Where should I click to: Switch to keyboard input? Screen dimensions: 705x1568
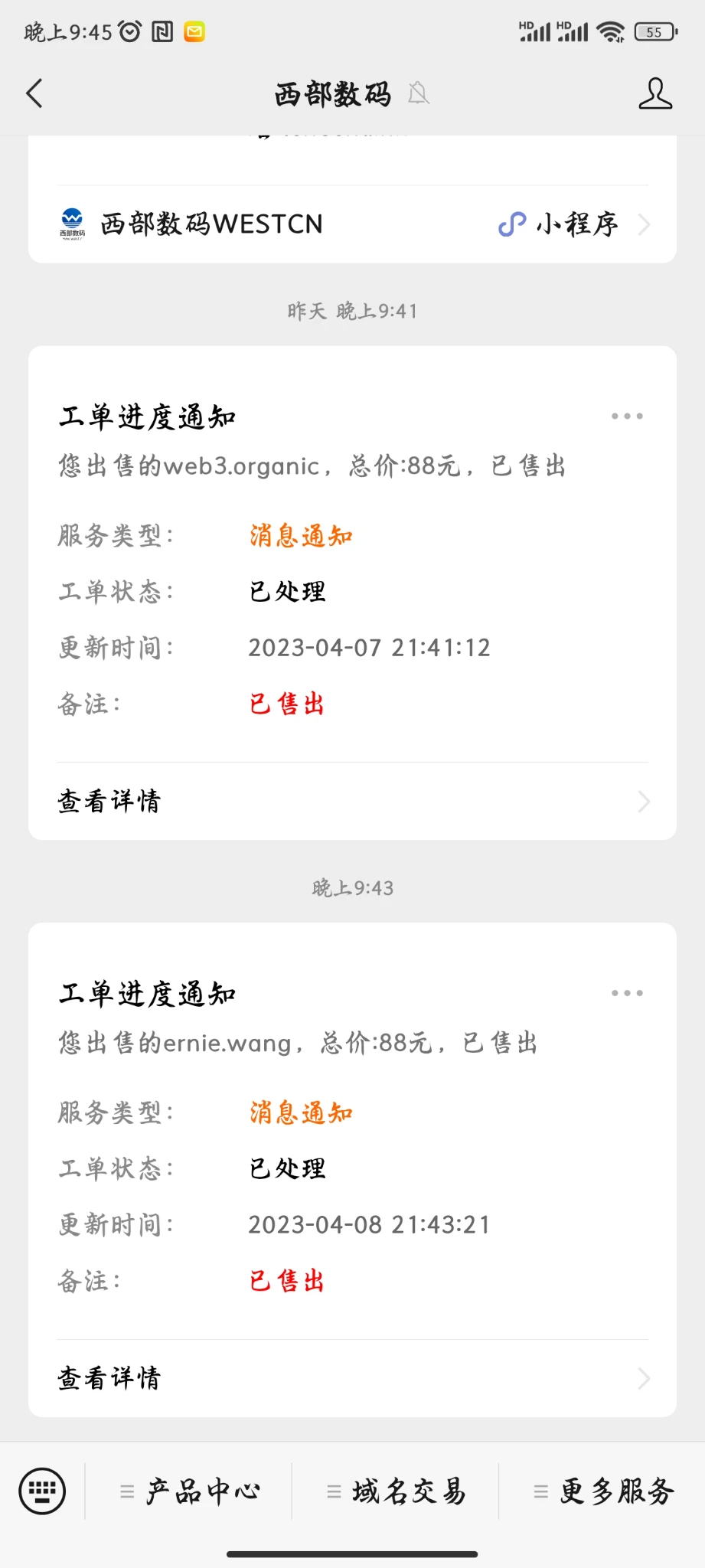[x=42, y=1491]
